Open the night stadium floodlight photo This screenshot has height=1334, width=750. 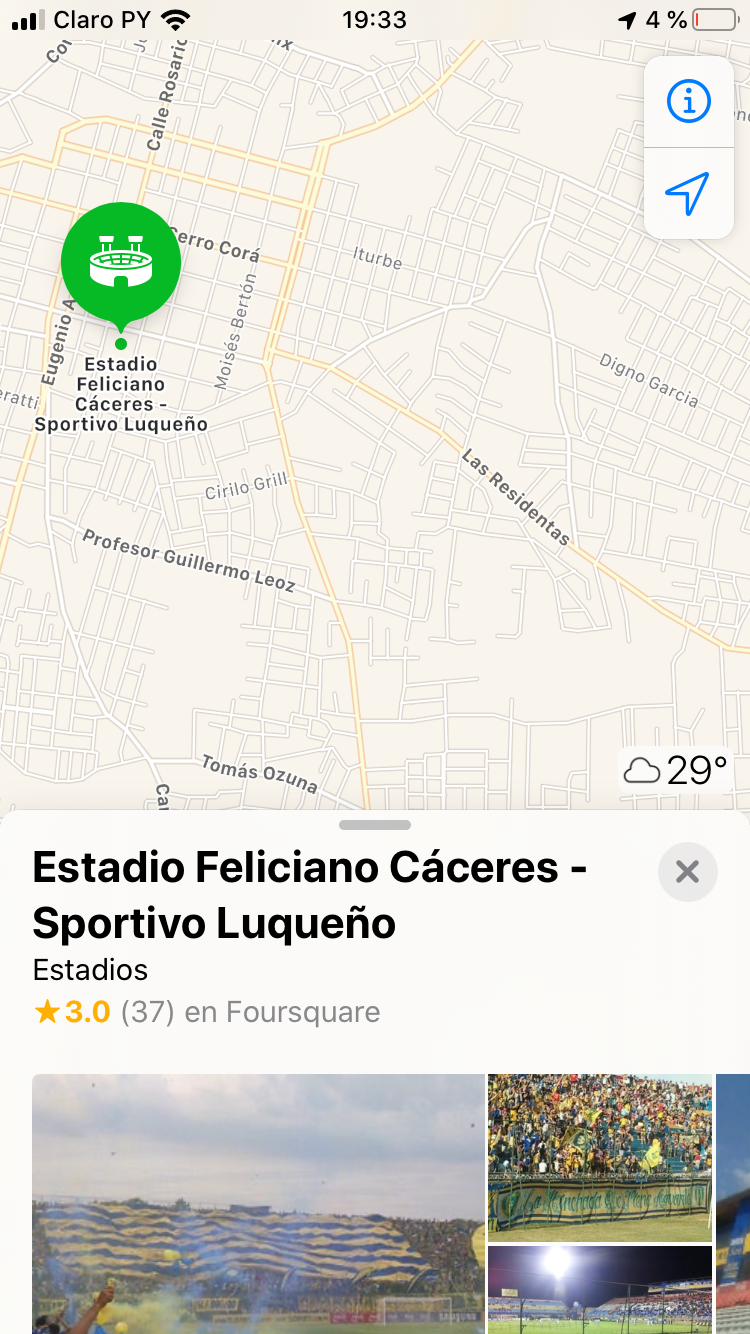[x=600, y=1290]
